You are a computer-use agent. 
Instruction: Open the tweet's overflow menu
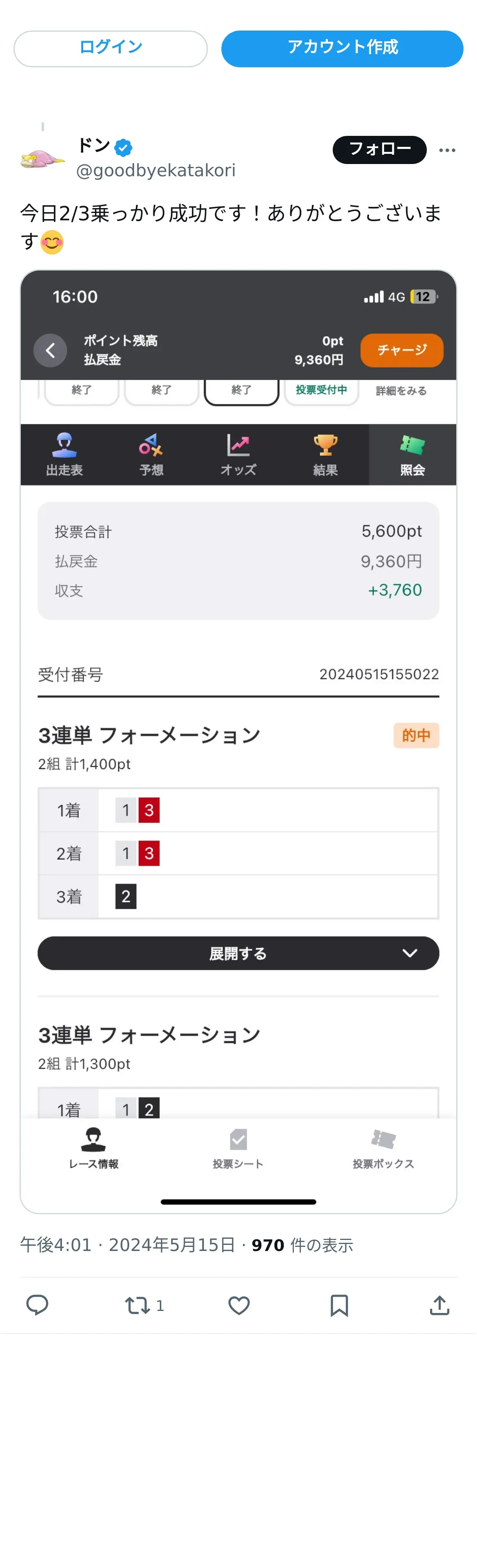[446, 150]
